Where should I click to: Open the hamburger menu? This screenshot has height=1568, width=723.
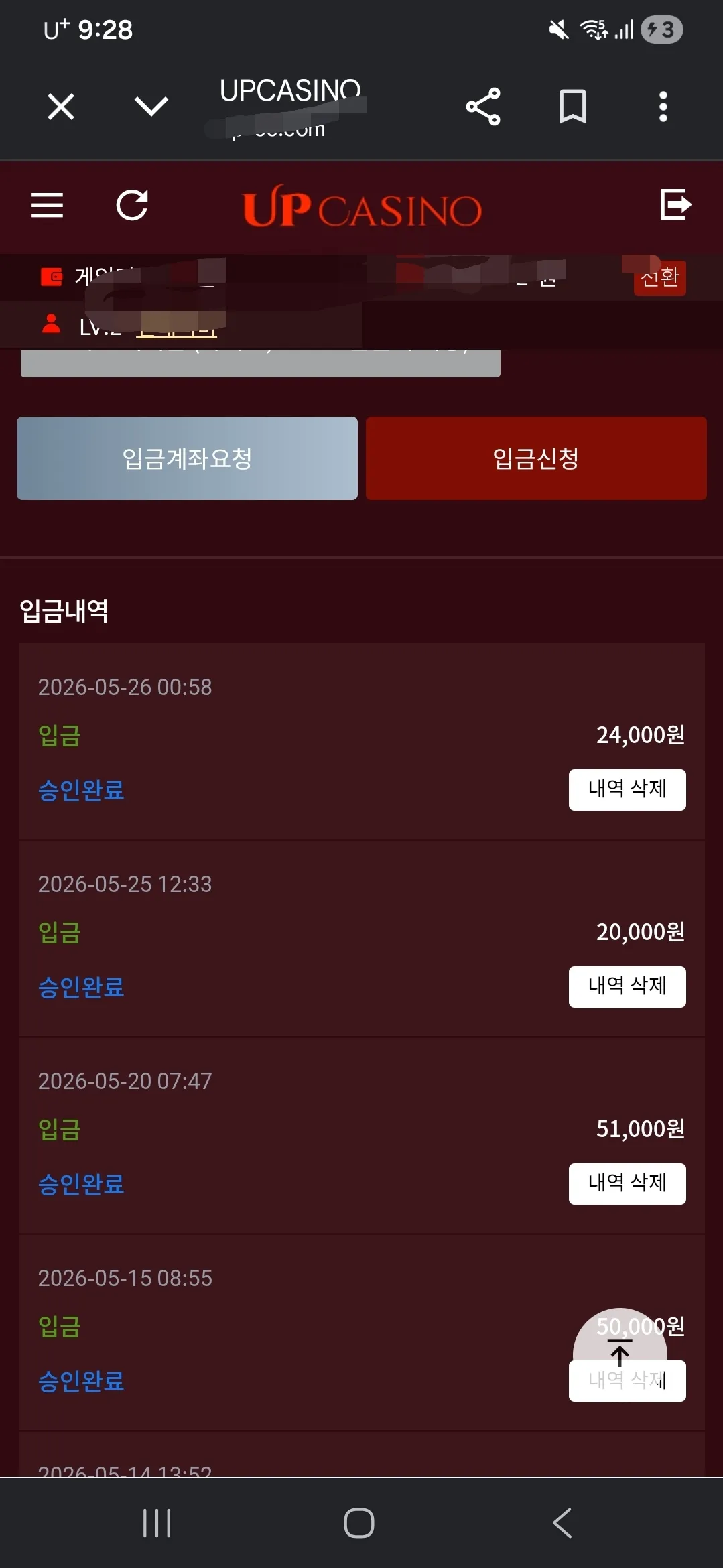tap(48, 205)
